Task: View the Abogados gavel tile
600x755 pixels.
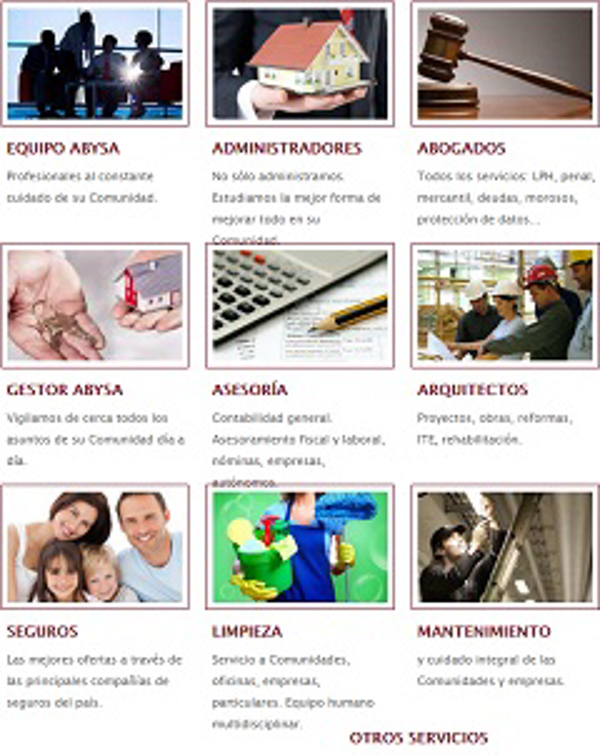Action: 505,62
